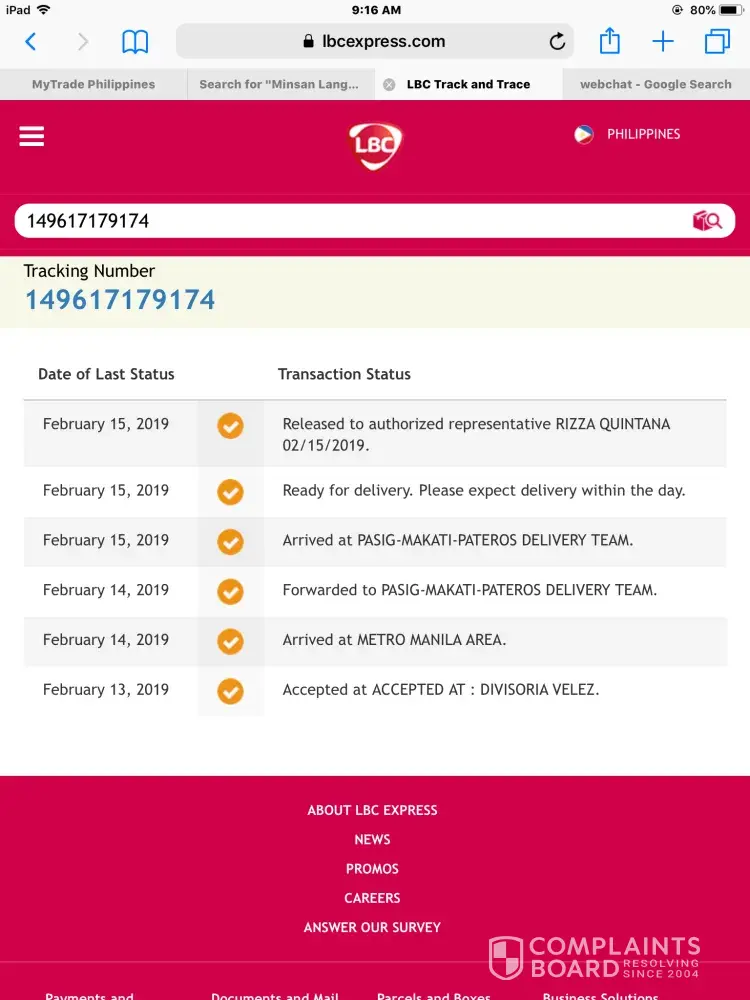Viewport: 750px width, 1000px height.
Task: Open the News footer link
Action: 372,839
